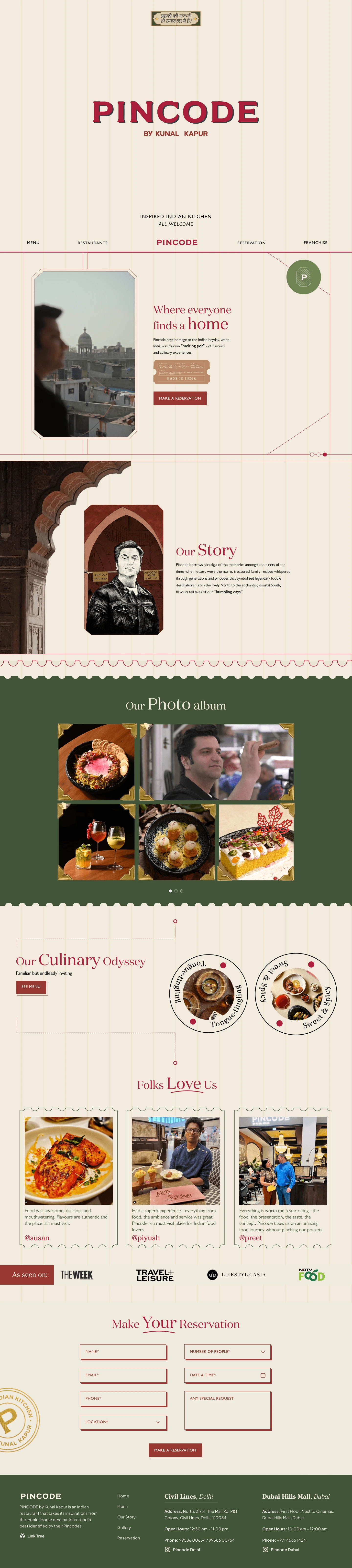Open the Menu navigation item
This screenshot has height=1568, width=352.
pyautogui.click(x=33, y=242)
